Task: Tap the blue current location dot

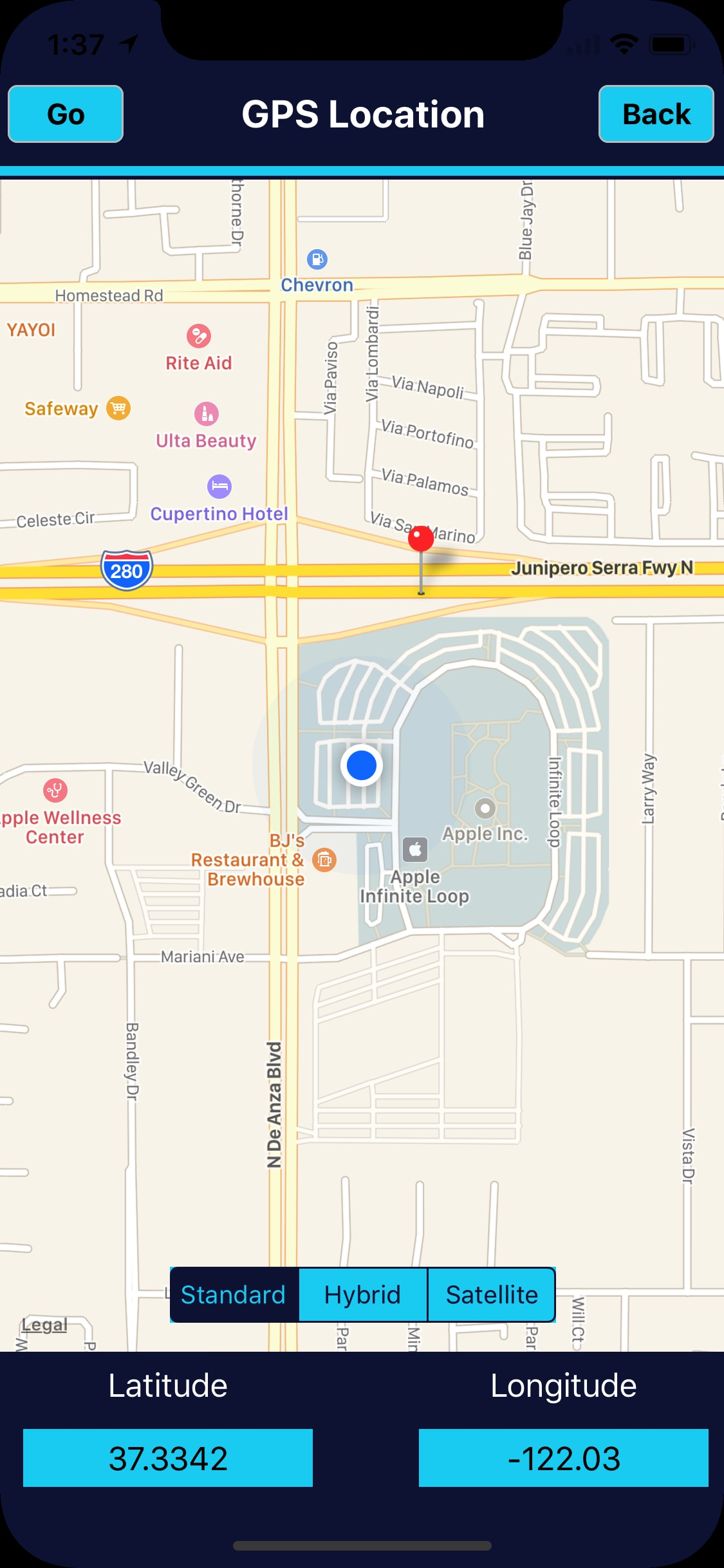Action: [362, 765]
